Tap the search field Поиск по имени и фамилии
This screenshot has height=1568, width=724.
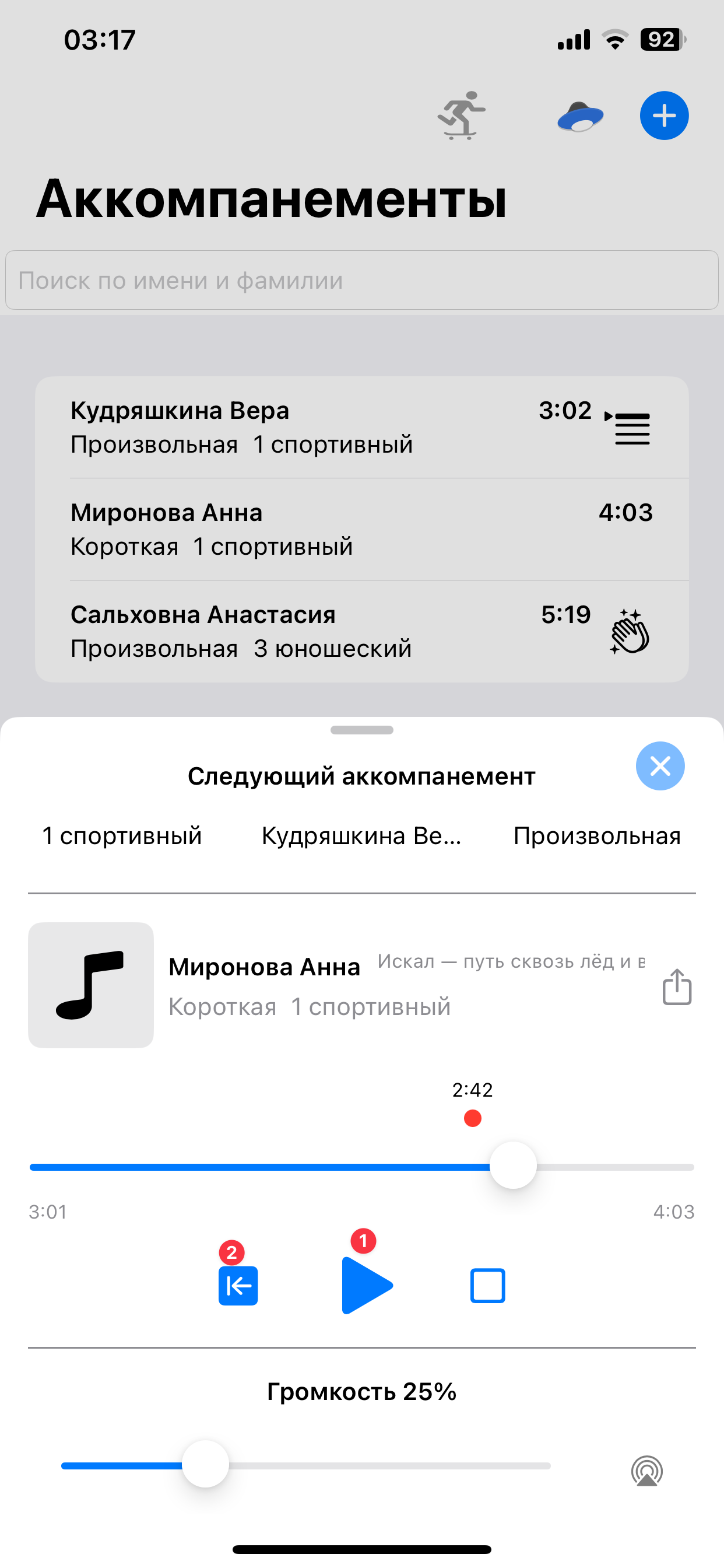click(x=361, y=280)
